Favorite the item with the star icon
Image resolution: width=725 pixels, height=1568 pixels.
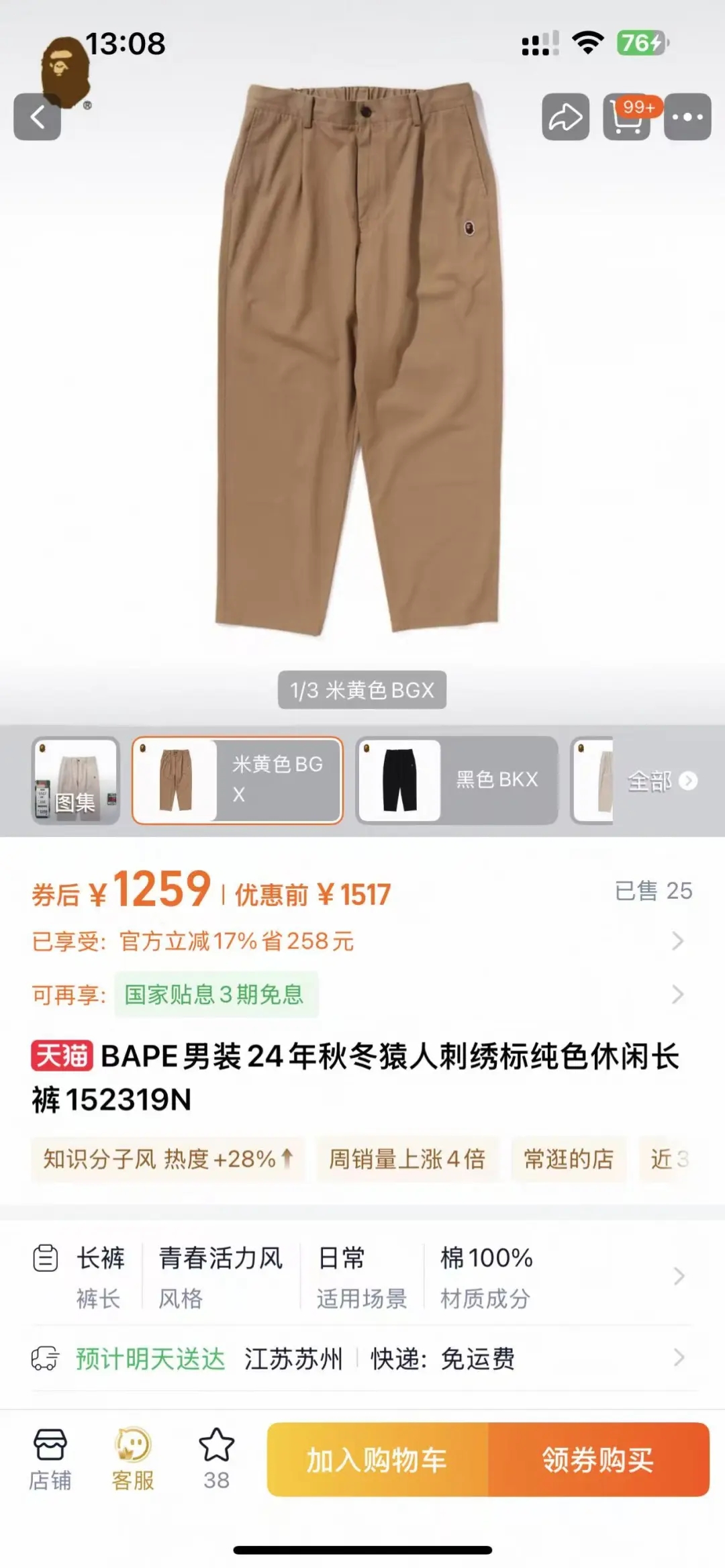216,1459
